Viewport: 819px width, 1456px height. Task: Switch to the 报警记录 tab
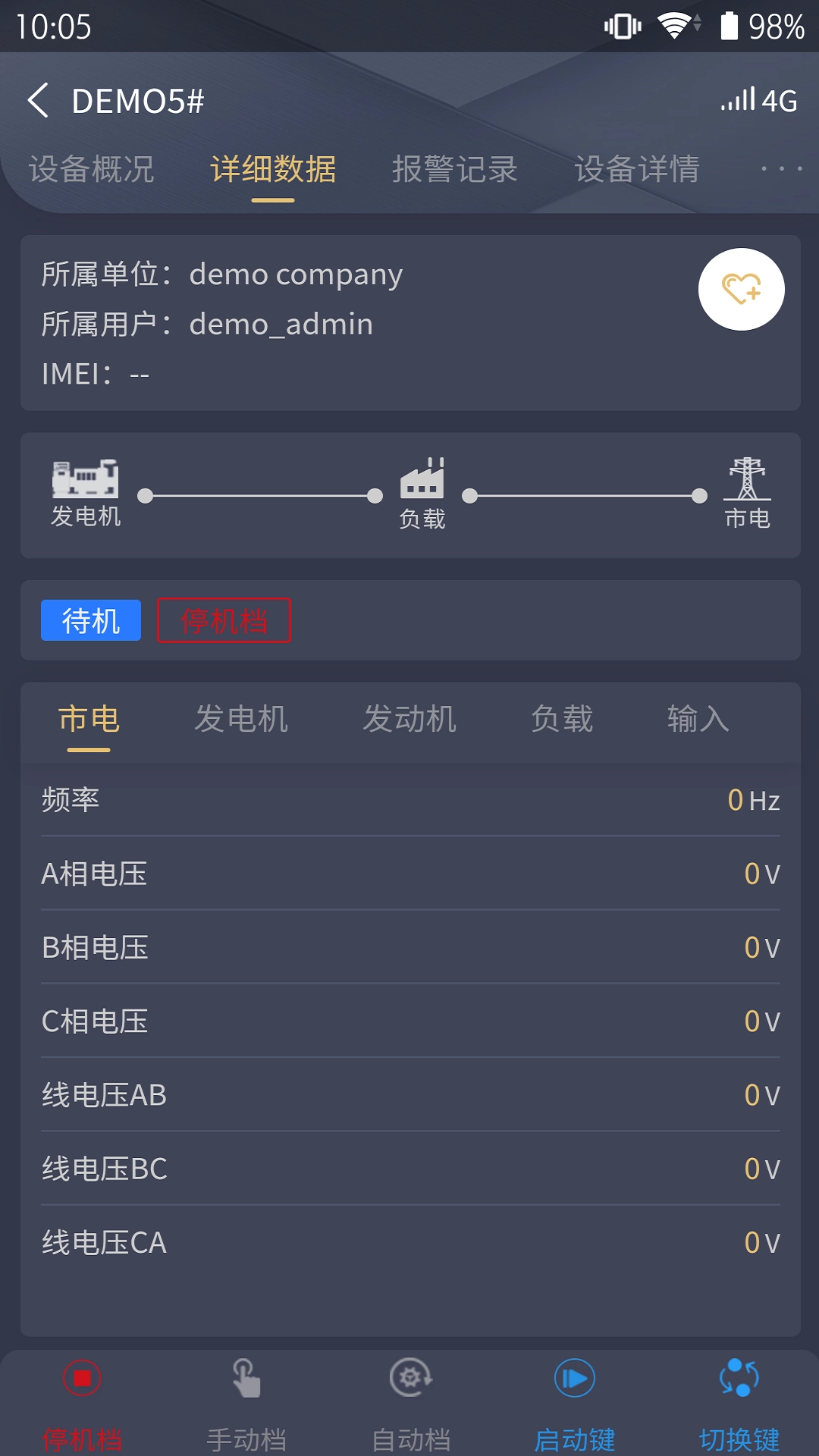[x=455, y=168]
